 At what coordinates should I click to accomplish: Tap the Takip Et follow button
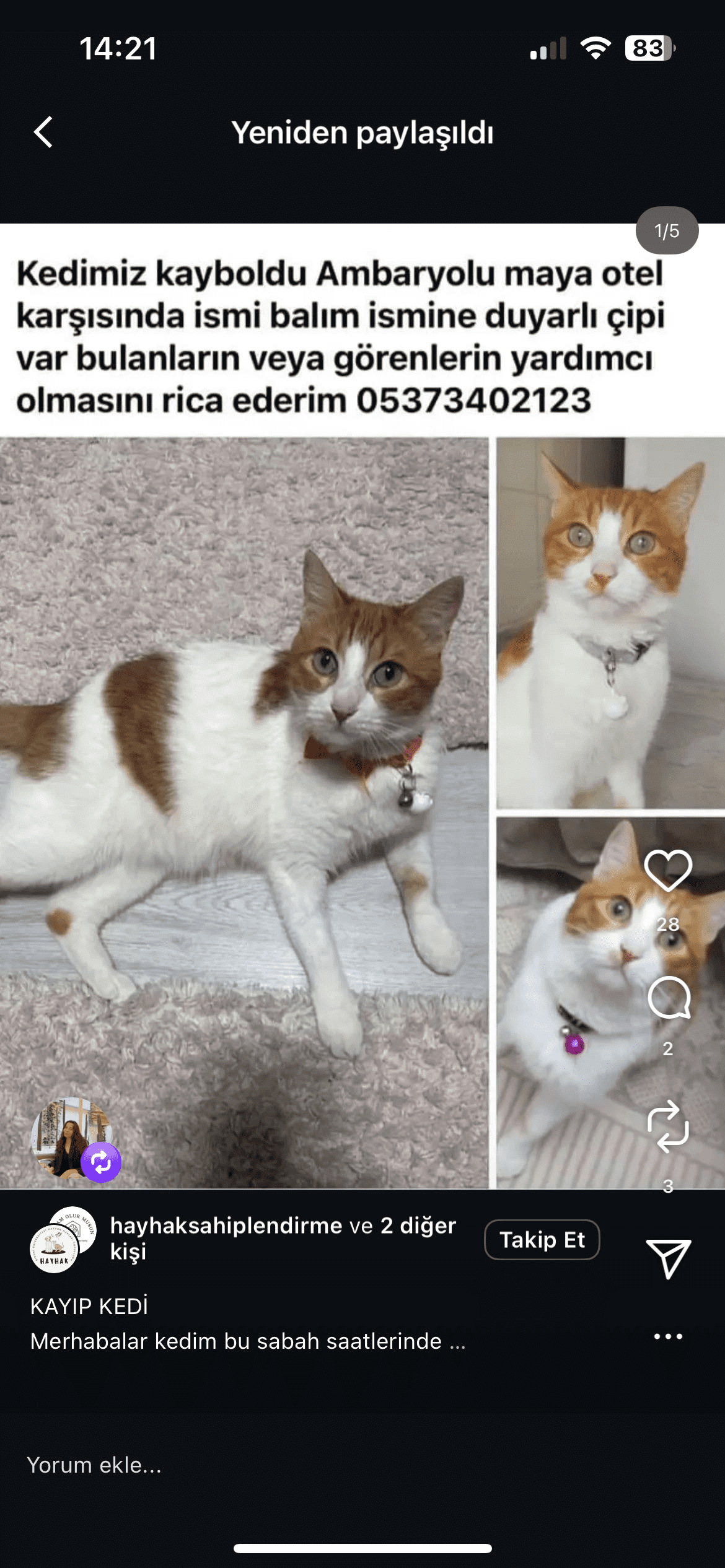coord(542,1240)
